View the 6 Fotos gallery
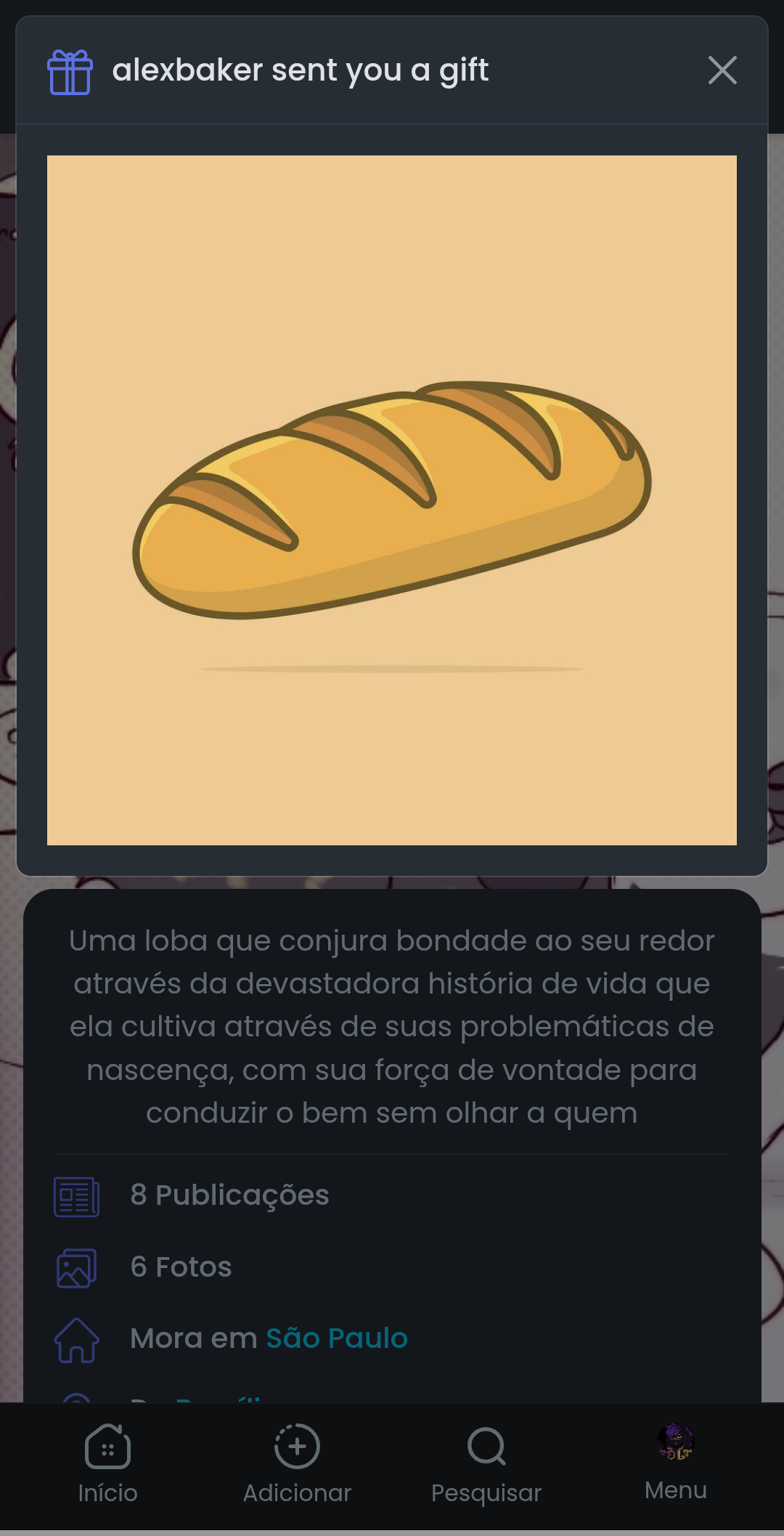 click(x=181, y=1267)
